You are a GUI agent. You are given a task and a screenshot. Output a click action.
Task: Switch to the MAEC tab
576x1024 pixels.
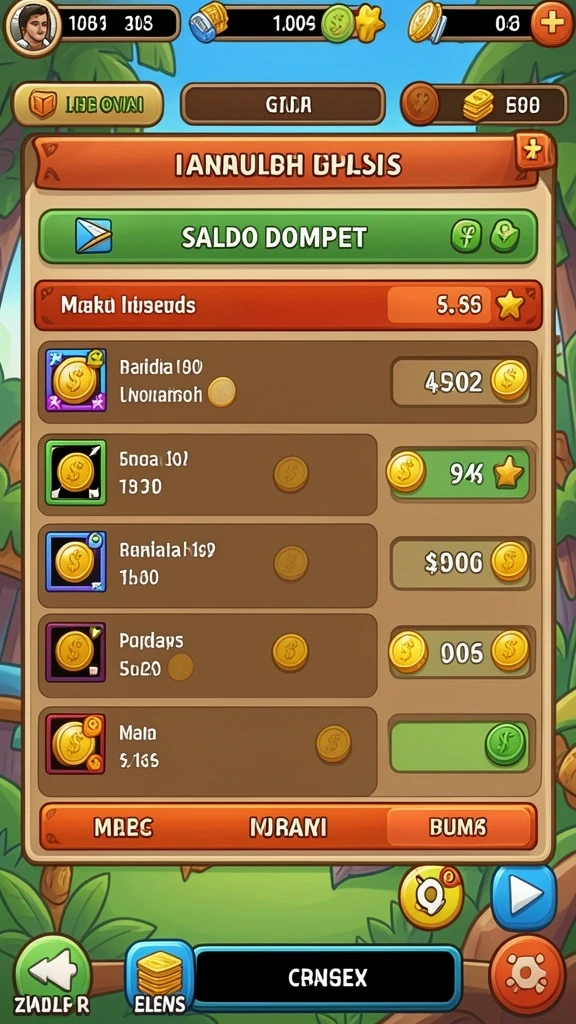click(x=123, y=827)
